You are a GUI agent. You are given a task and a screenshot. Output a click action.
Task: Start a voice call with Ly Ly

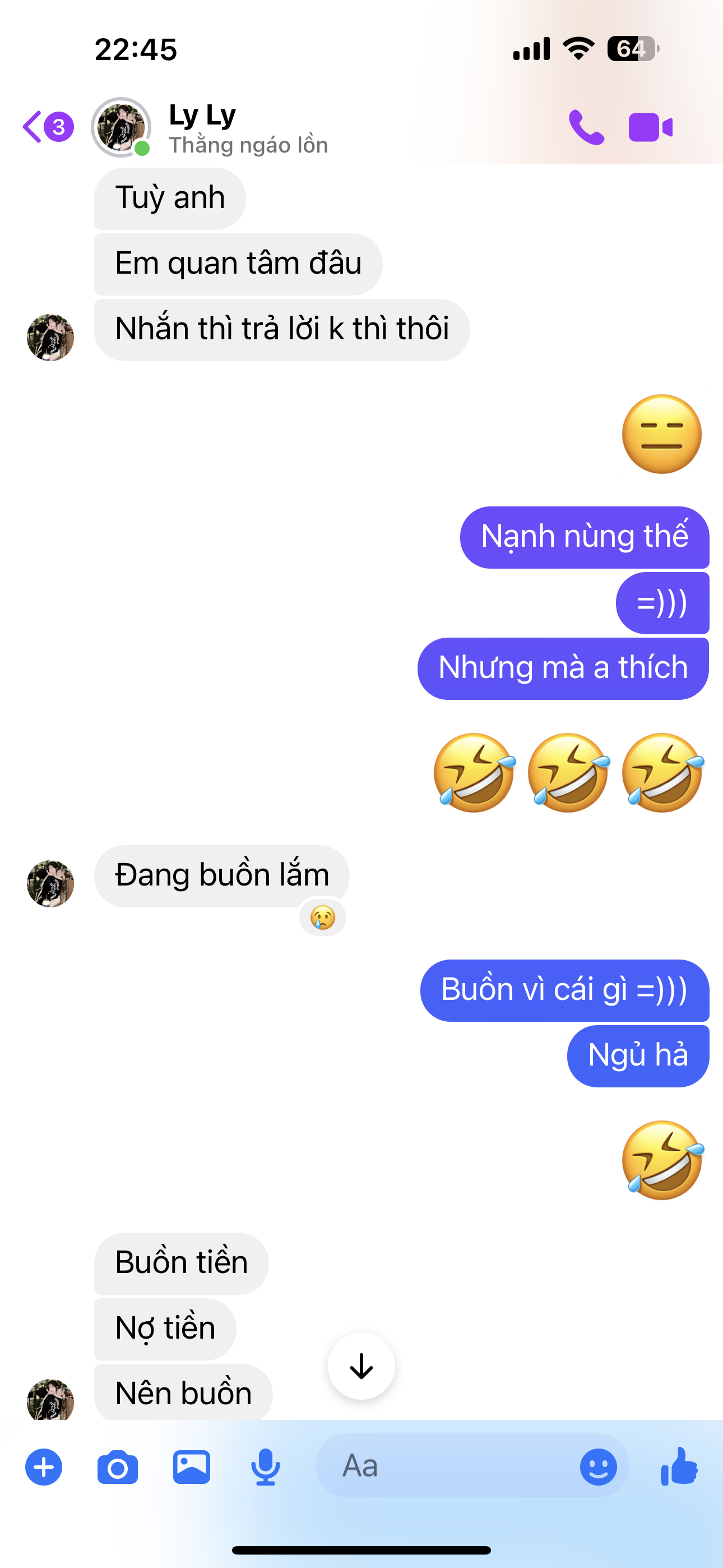(x=586, y=127)
